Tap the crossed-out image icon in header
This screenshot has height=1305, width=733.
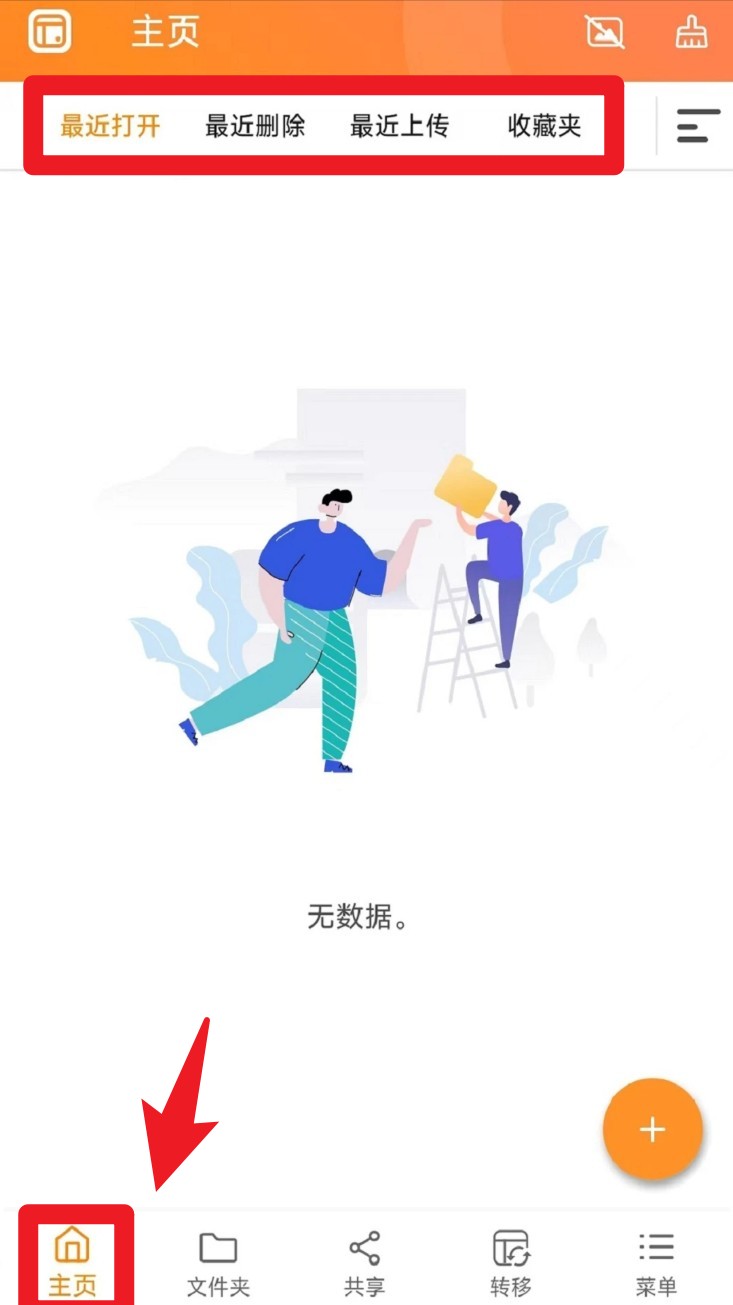(x=604, y=33)
